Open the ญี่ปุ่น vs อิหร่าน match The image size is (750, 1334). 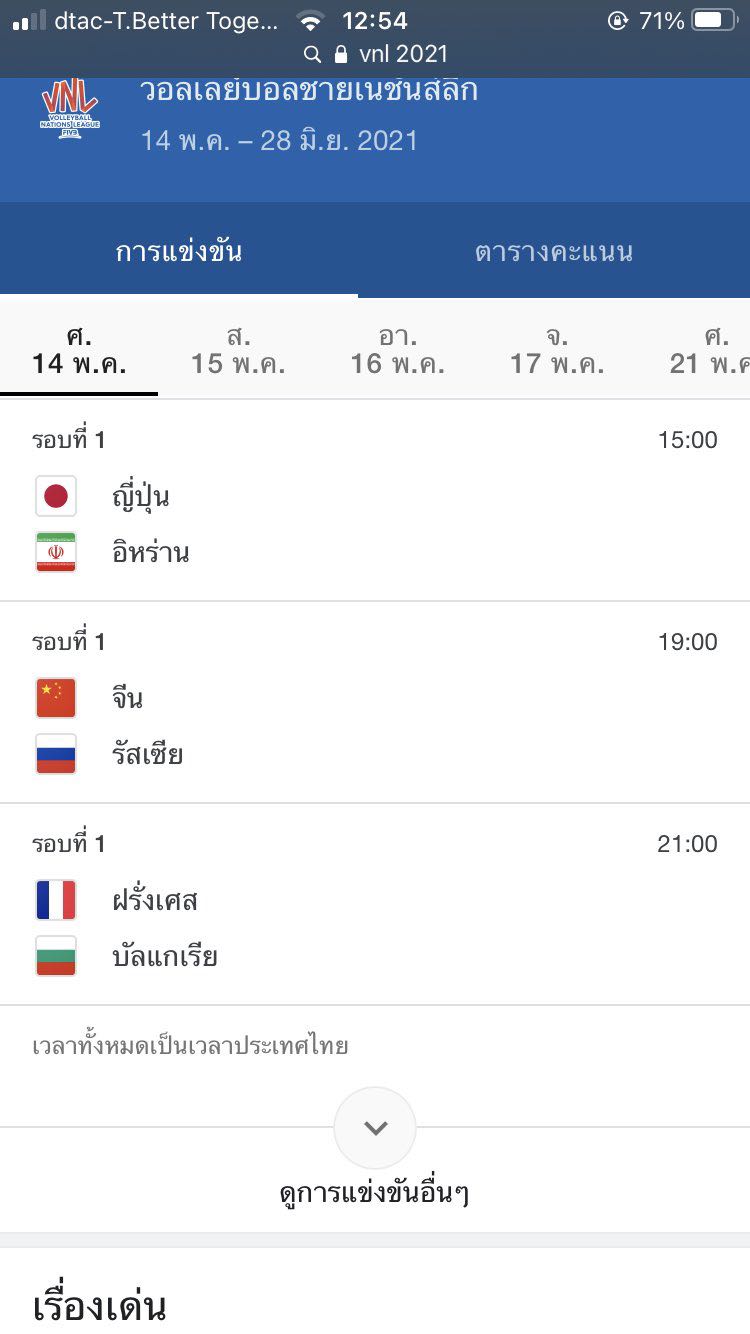[375, 500]
